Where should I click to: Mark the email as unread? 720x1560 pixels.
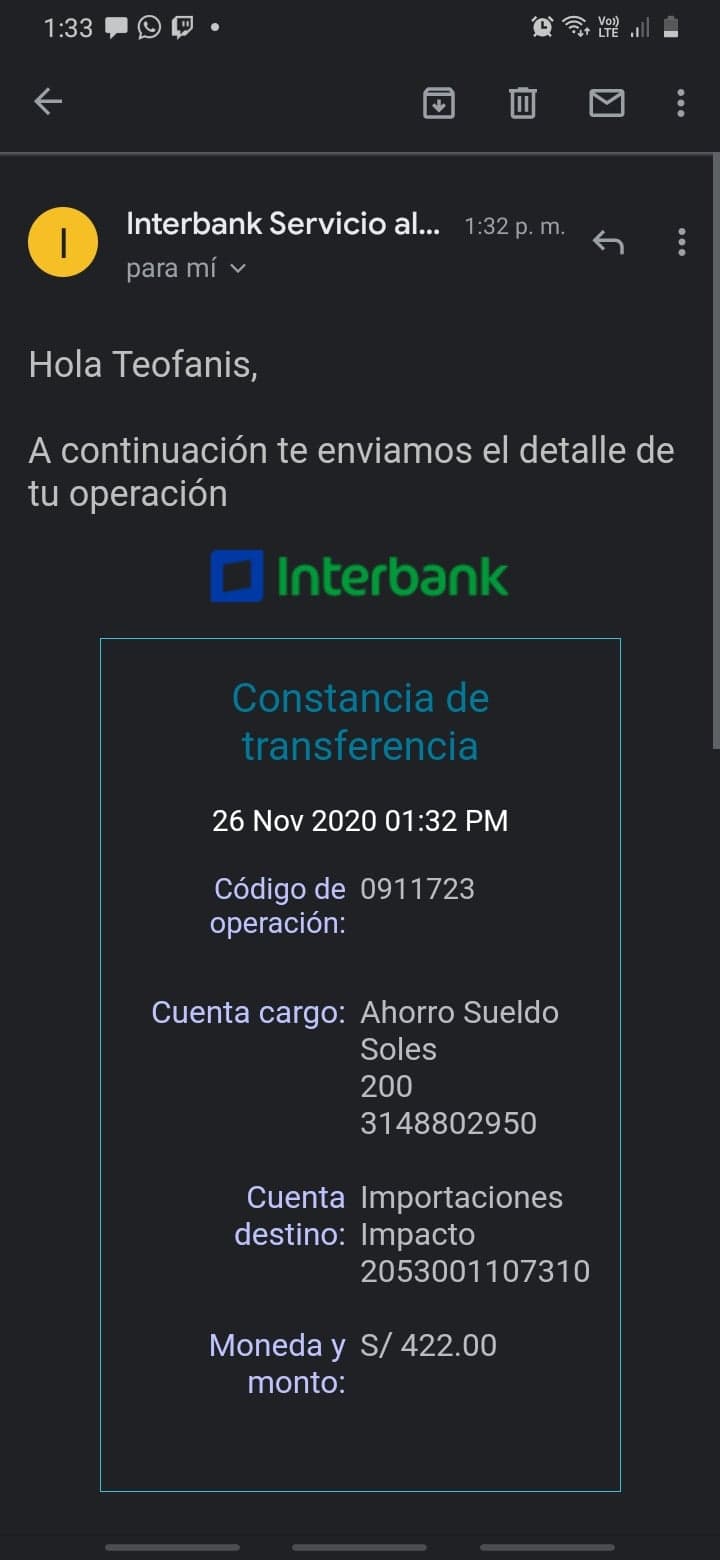click(x=607, y=103)
